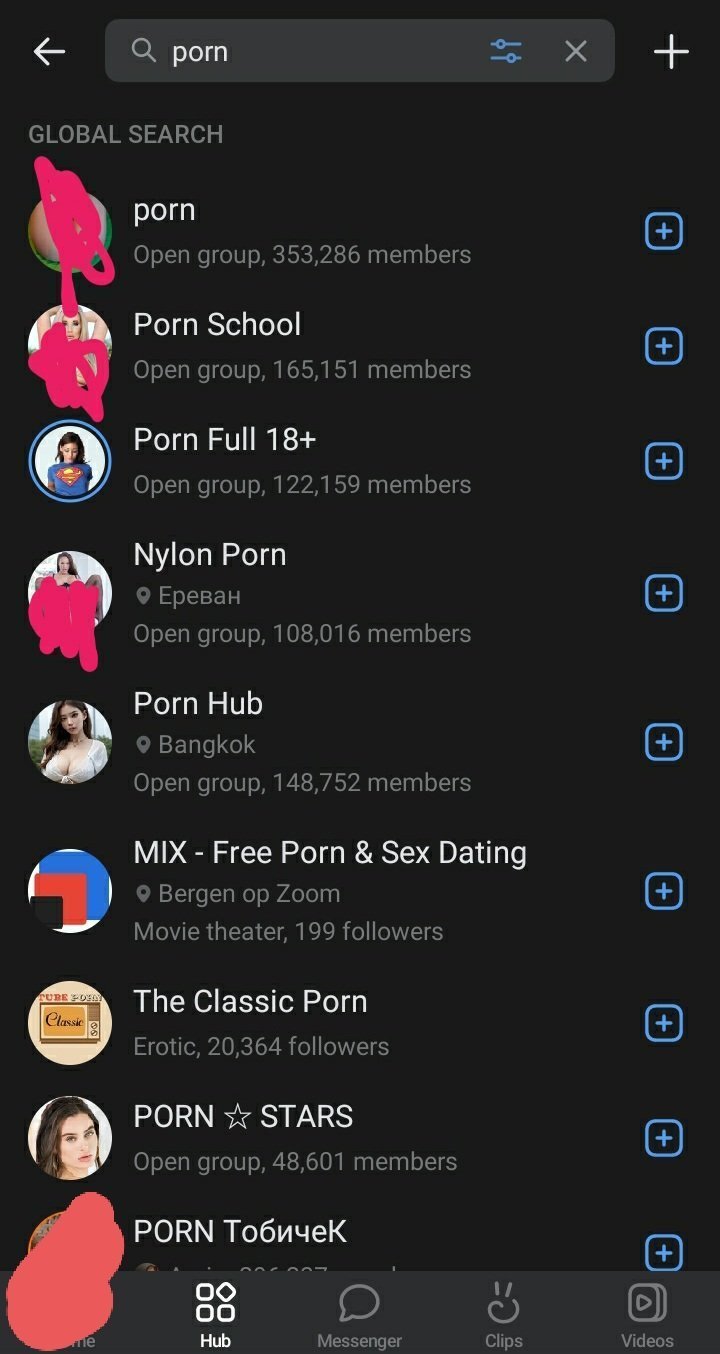720x1354 pixels.
Task: Switch to the Messenger tab
Action: tap(359, 1315)
